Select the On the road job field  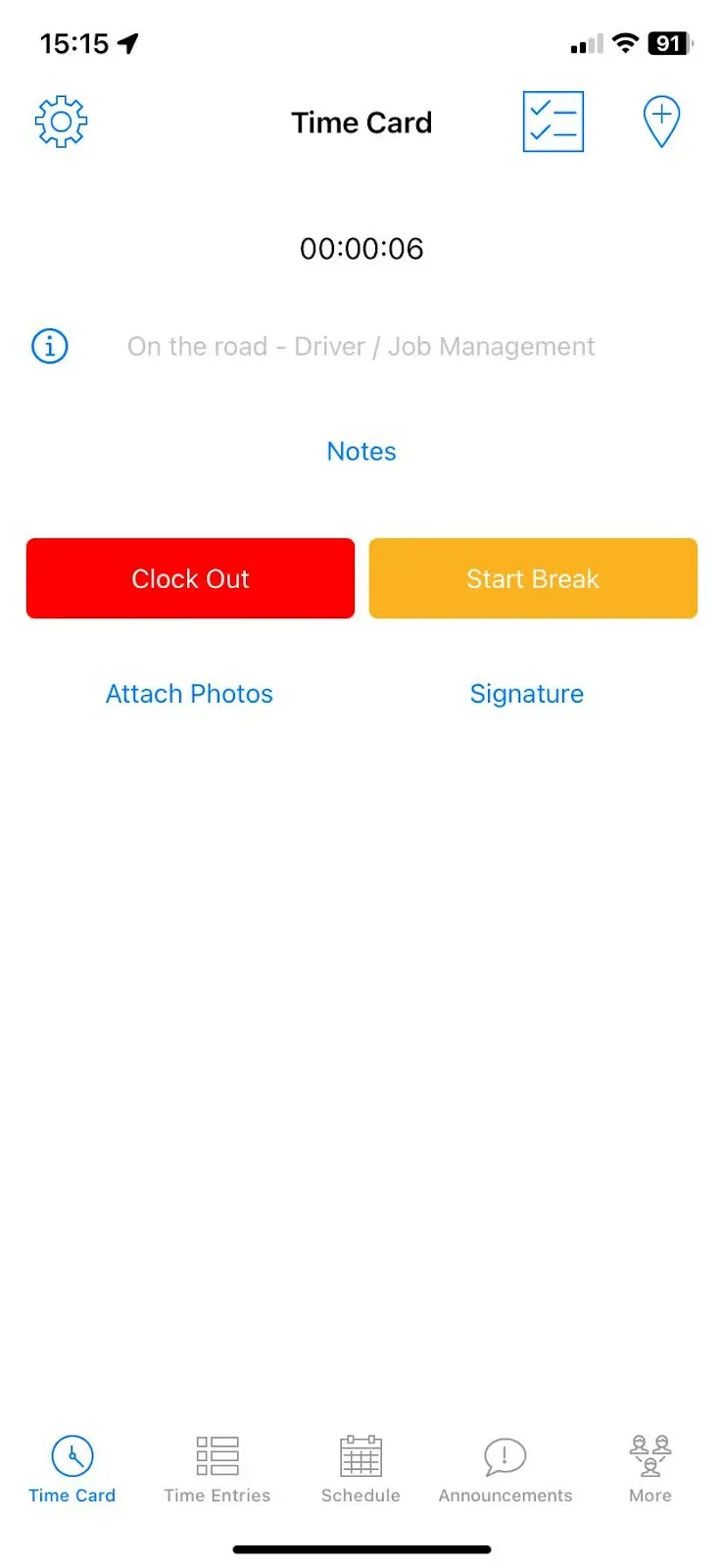(361, 347)
